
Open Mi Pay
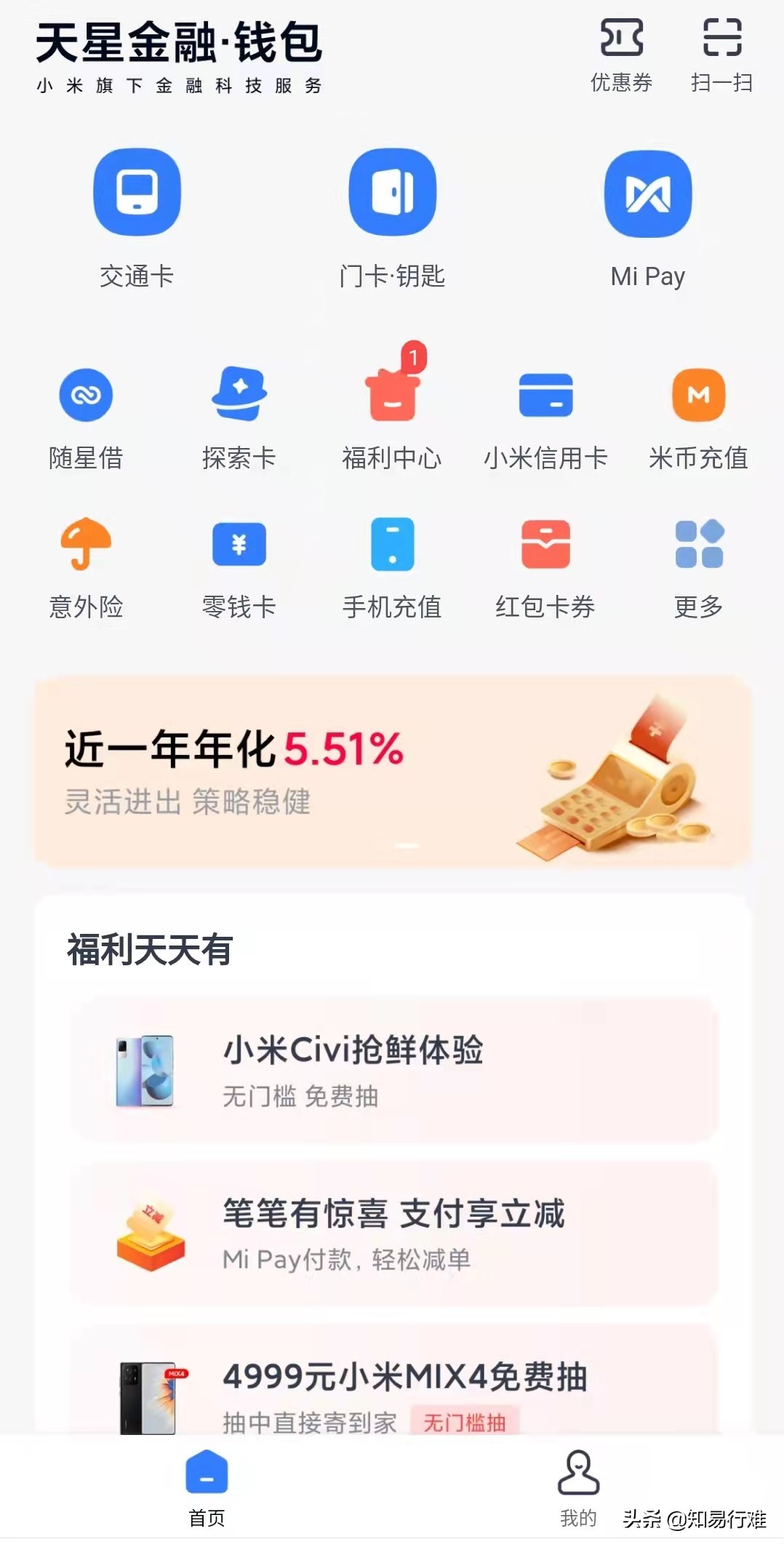(x=647, y=215)
